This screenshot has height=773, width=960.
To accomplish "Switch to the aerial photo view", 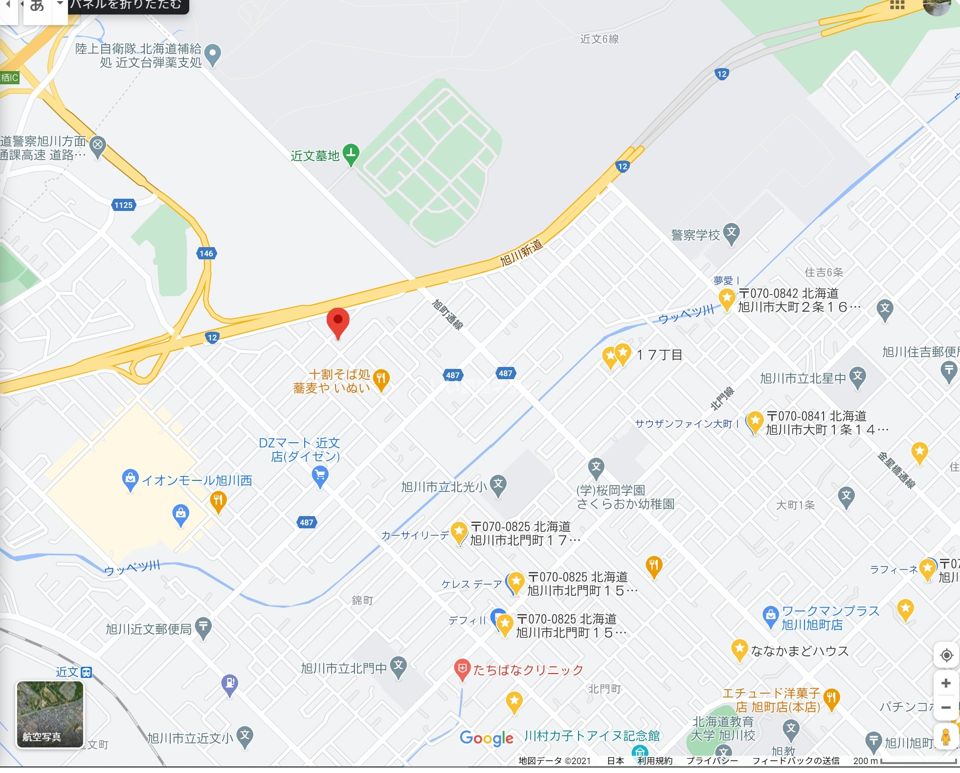I will click(x=50, y=713).
